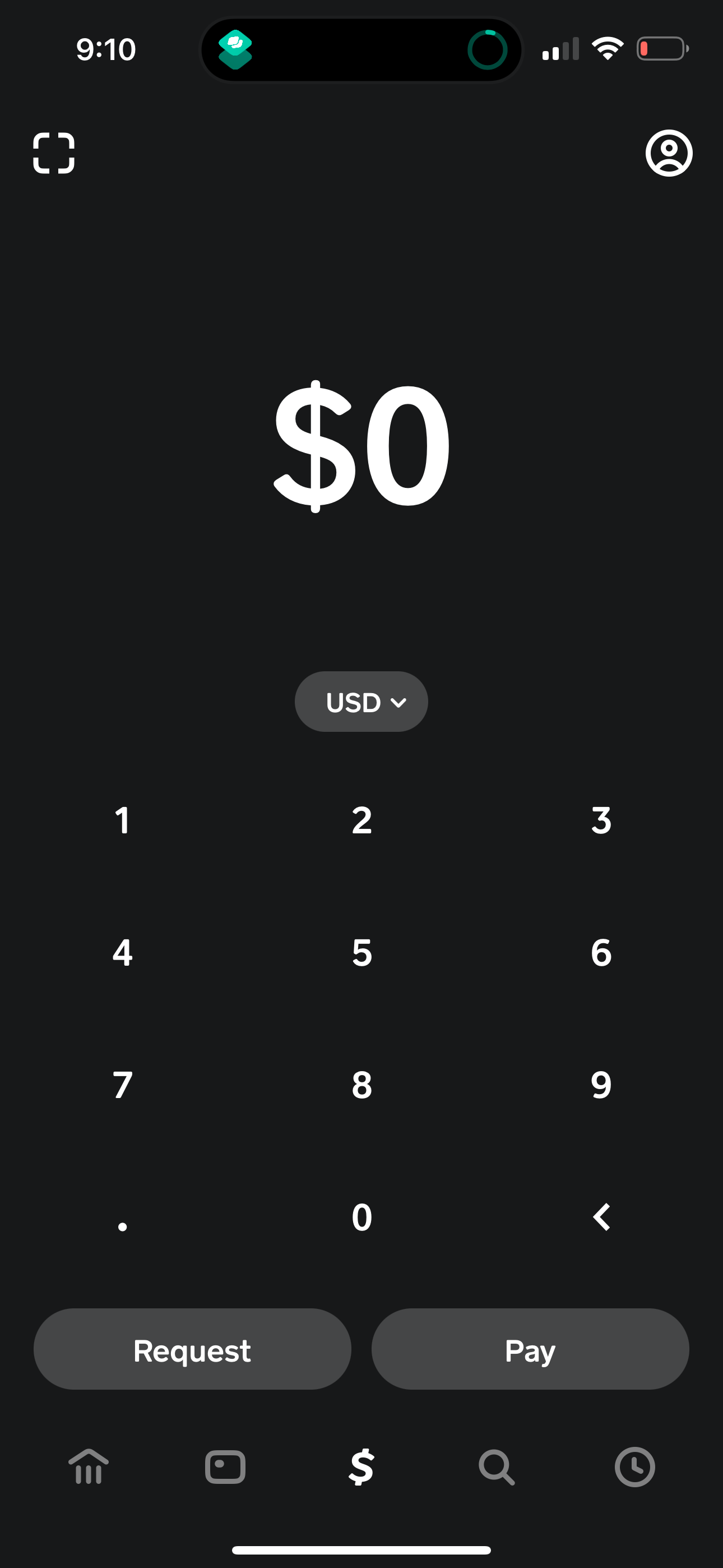Open the search icon
The width and height of the screenshot is (723, 1568).
click(x=497, y=1468)
